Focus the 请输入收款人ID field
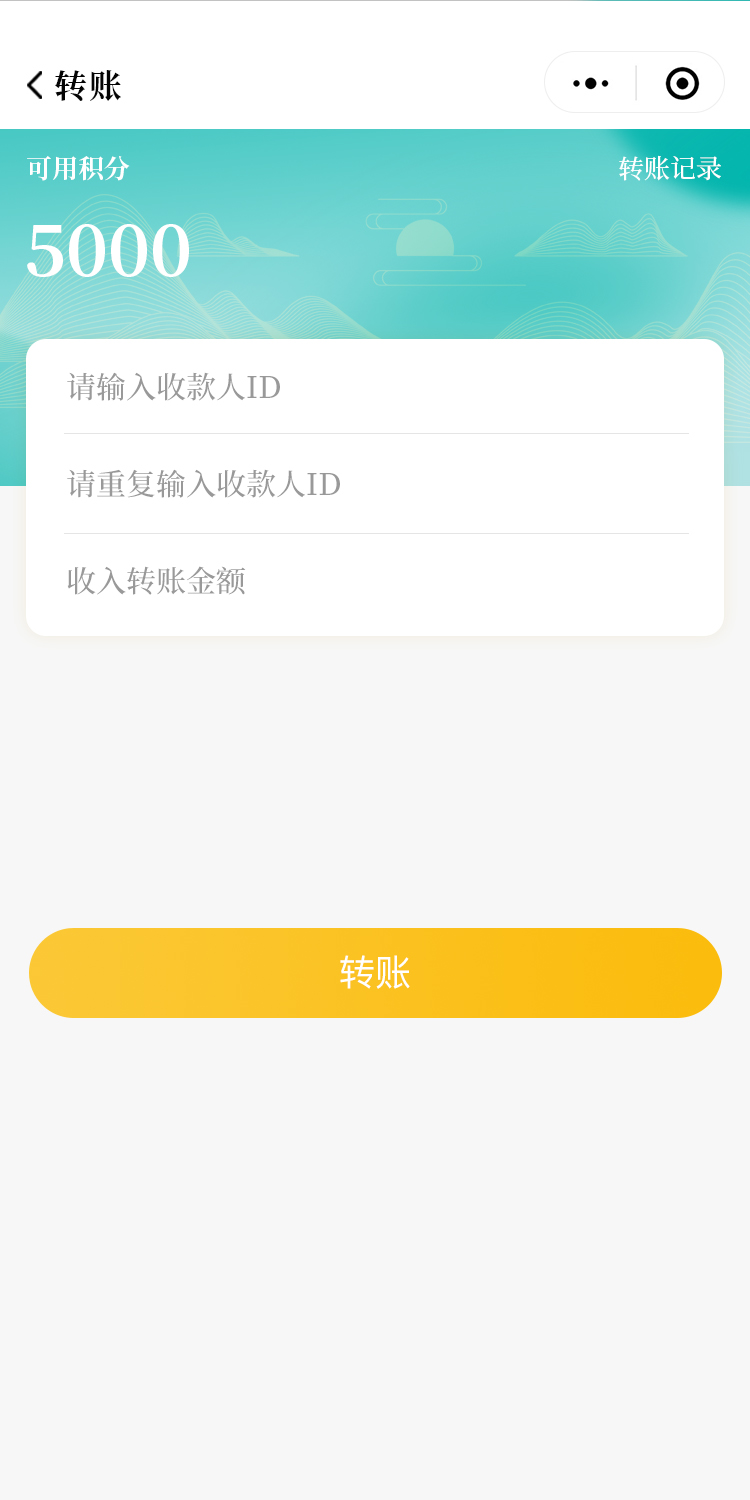Image resolution: width=750 pixels, height=1500 pixels. [x=375, y=387]
